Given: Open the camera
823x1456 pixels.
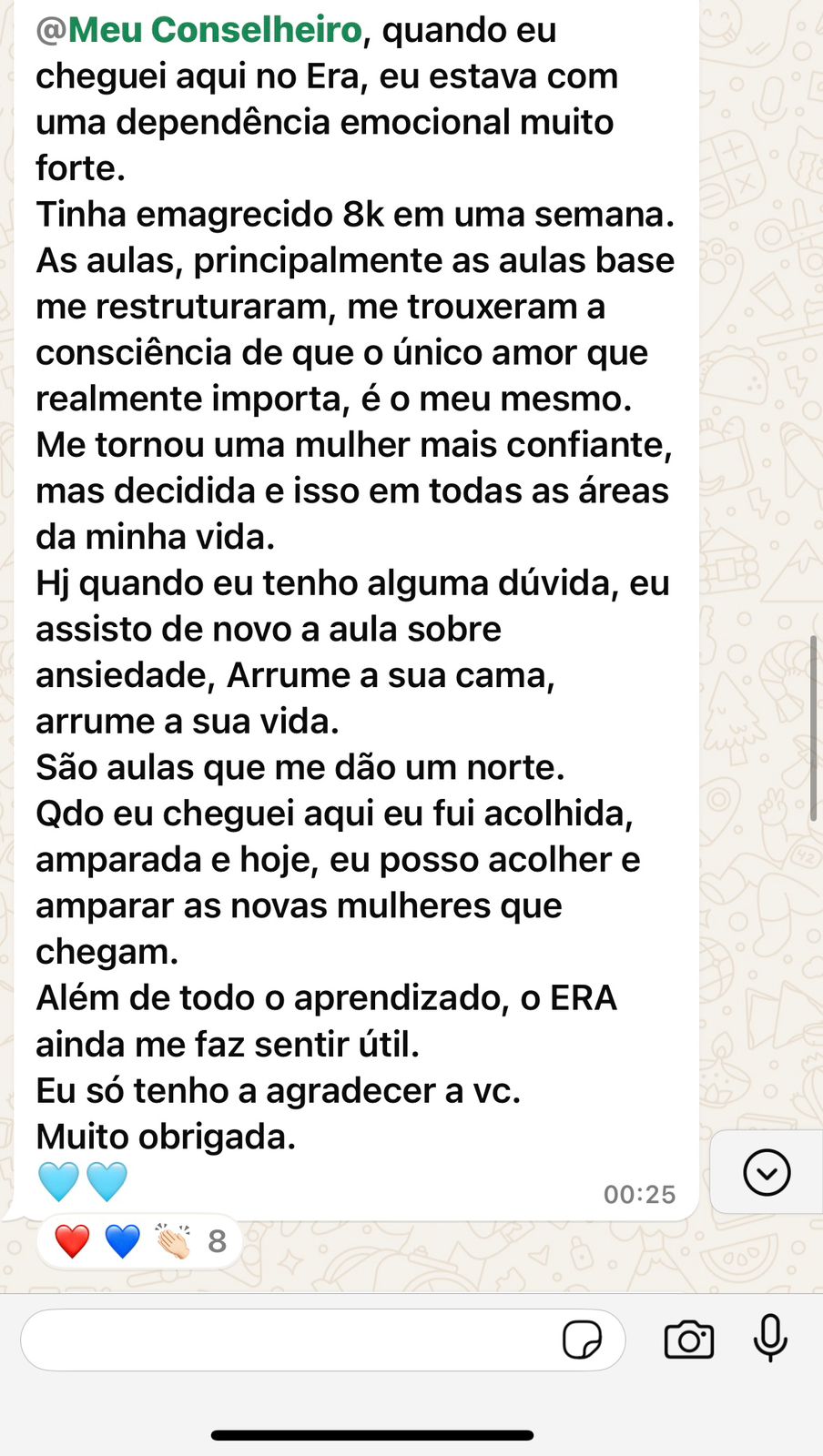Looking at the screenshot, I should tap(689, 1340).
